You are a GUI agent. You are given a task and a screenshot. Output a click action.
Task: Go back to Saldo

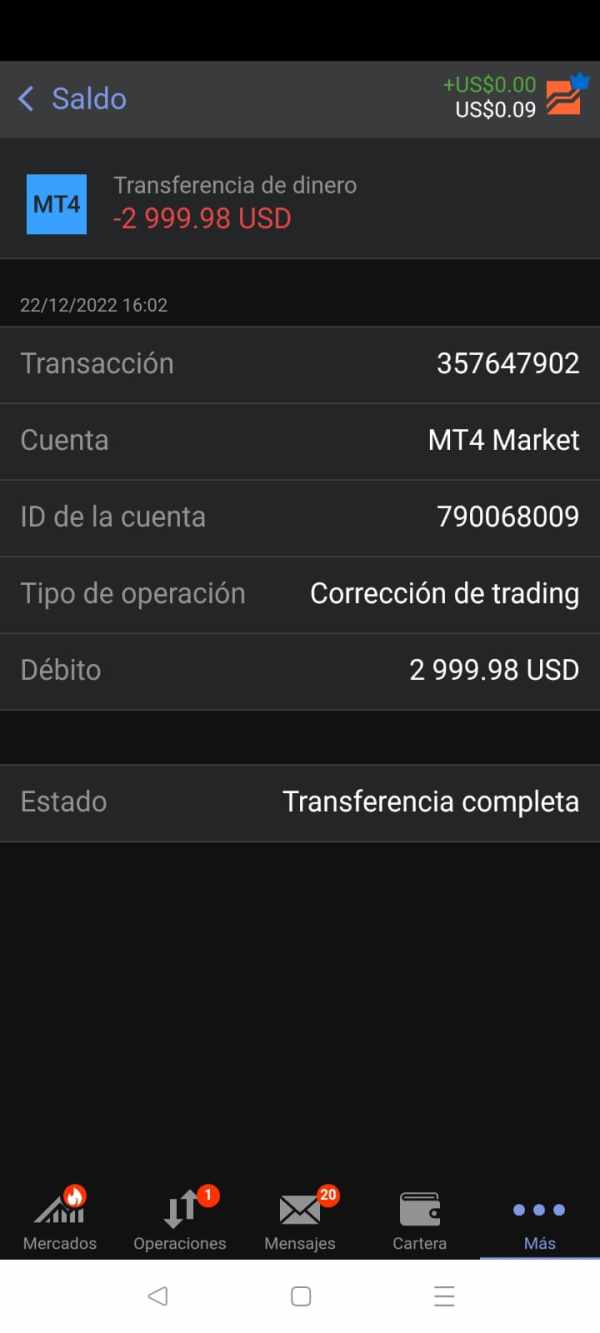coord(70,99)
